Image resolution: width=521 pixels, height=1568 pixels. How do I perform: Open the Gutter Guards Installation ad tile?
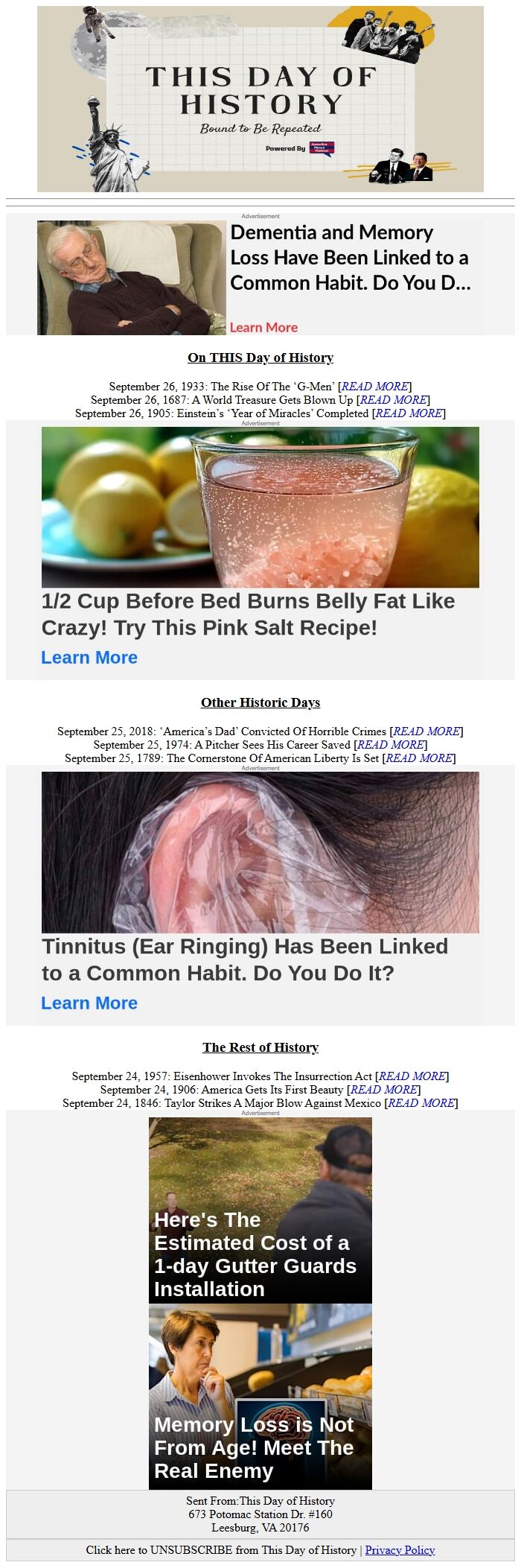tap(260, 1210)
